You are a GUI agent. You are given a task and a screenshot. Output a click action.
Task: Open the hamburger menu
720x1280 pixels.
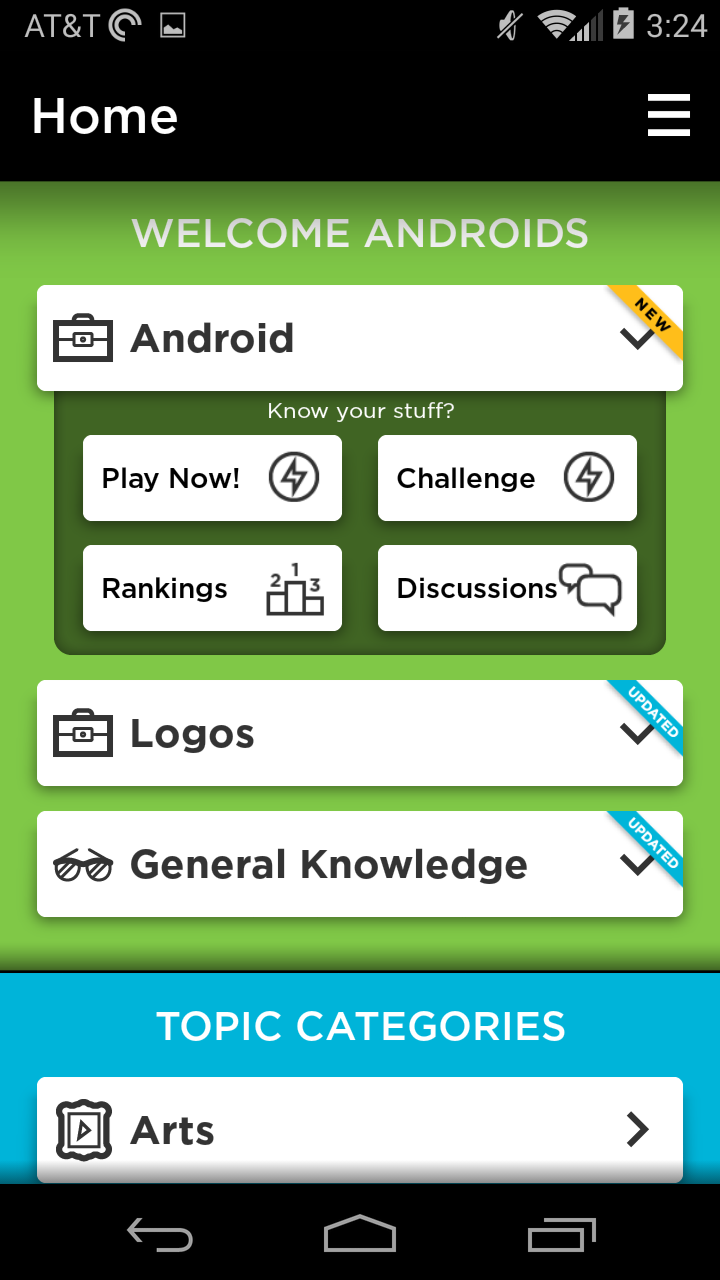[x=668, y=116]
